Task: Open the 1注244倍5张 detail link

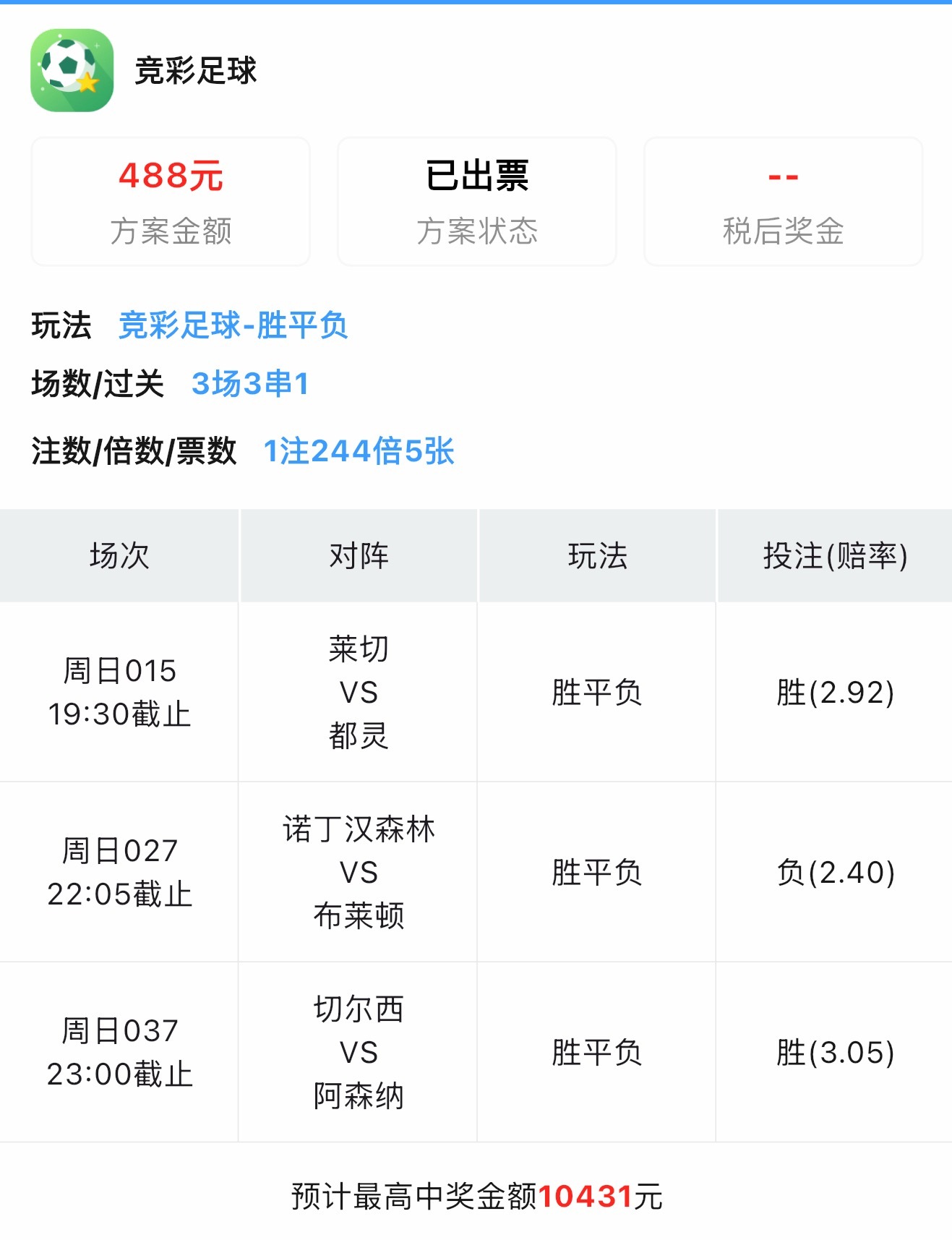Action: pos(359,453)
